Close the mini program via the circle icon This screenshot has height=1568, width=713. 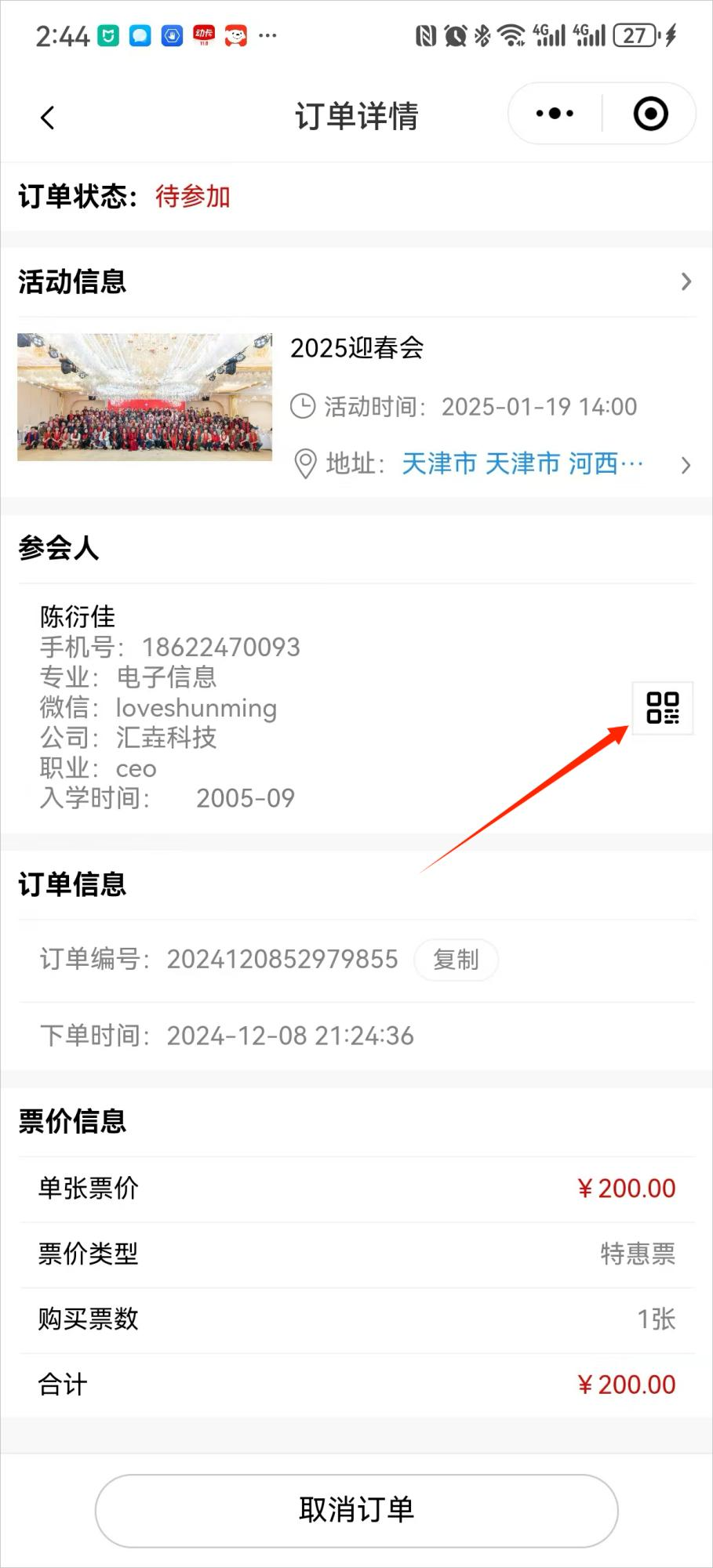[x=650, y=114]
